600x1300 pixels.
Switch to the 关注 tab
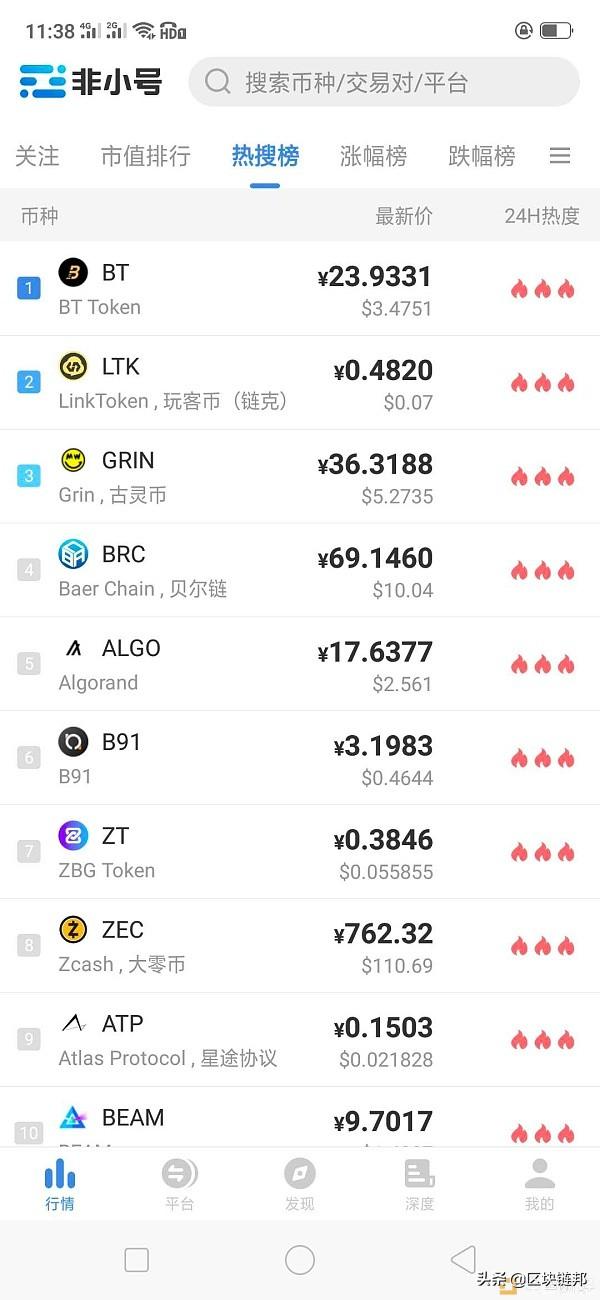[x=37, y=156]
